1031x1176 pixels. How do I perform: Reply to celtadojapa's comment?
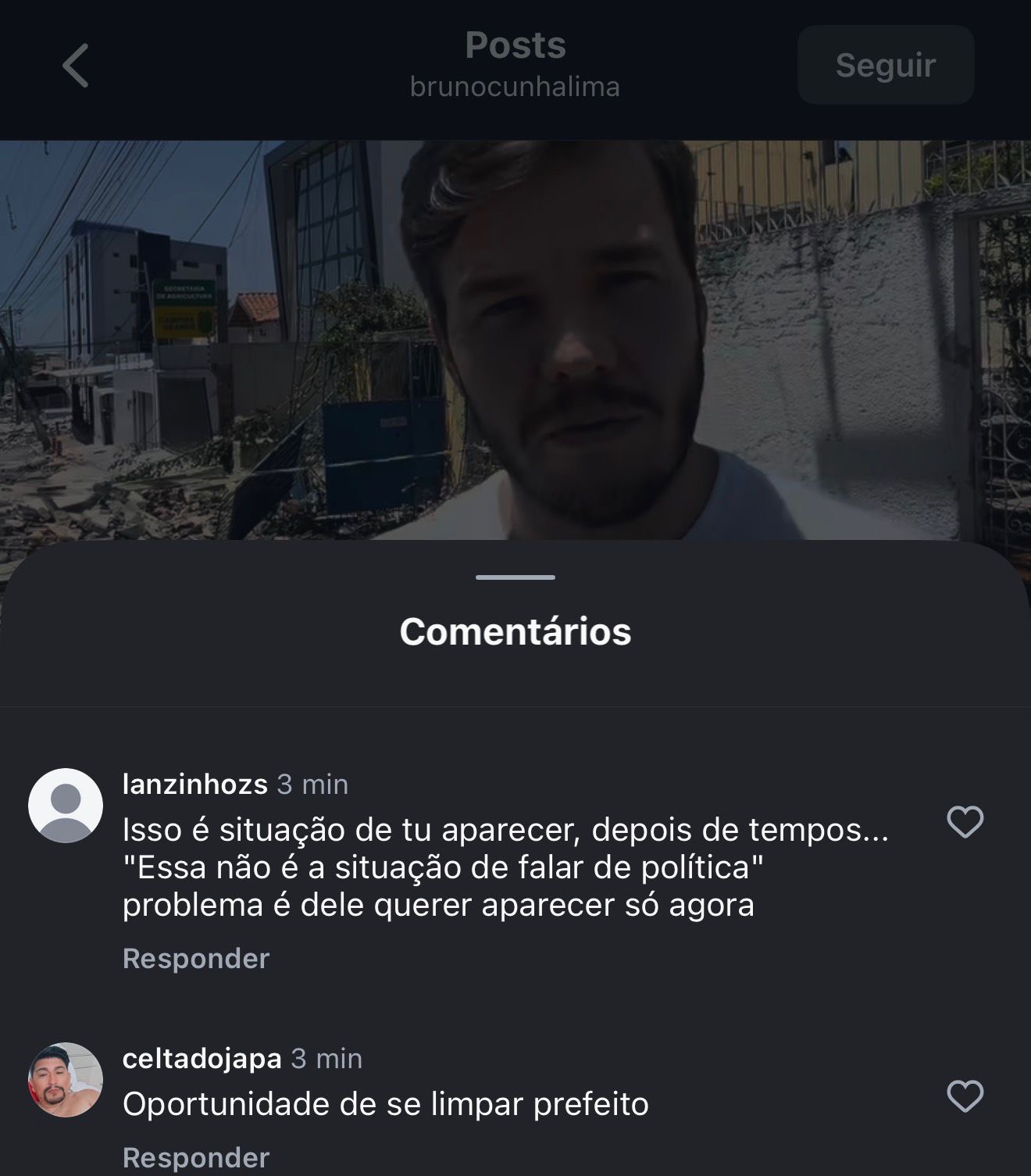(x=196, y=1156)
